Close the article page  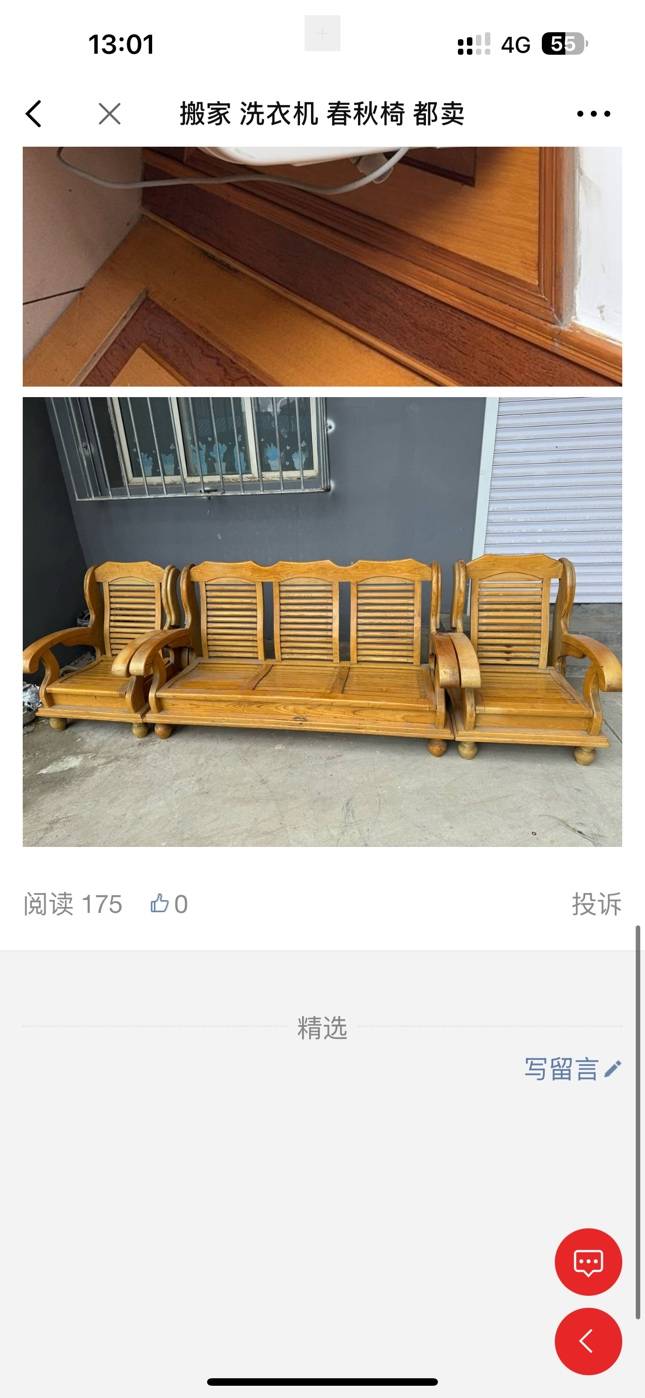pyautogui.click(x=110, y=114)
